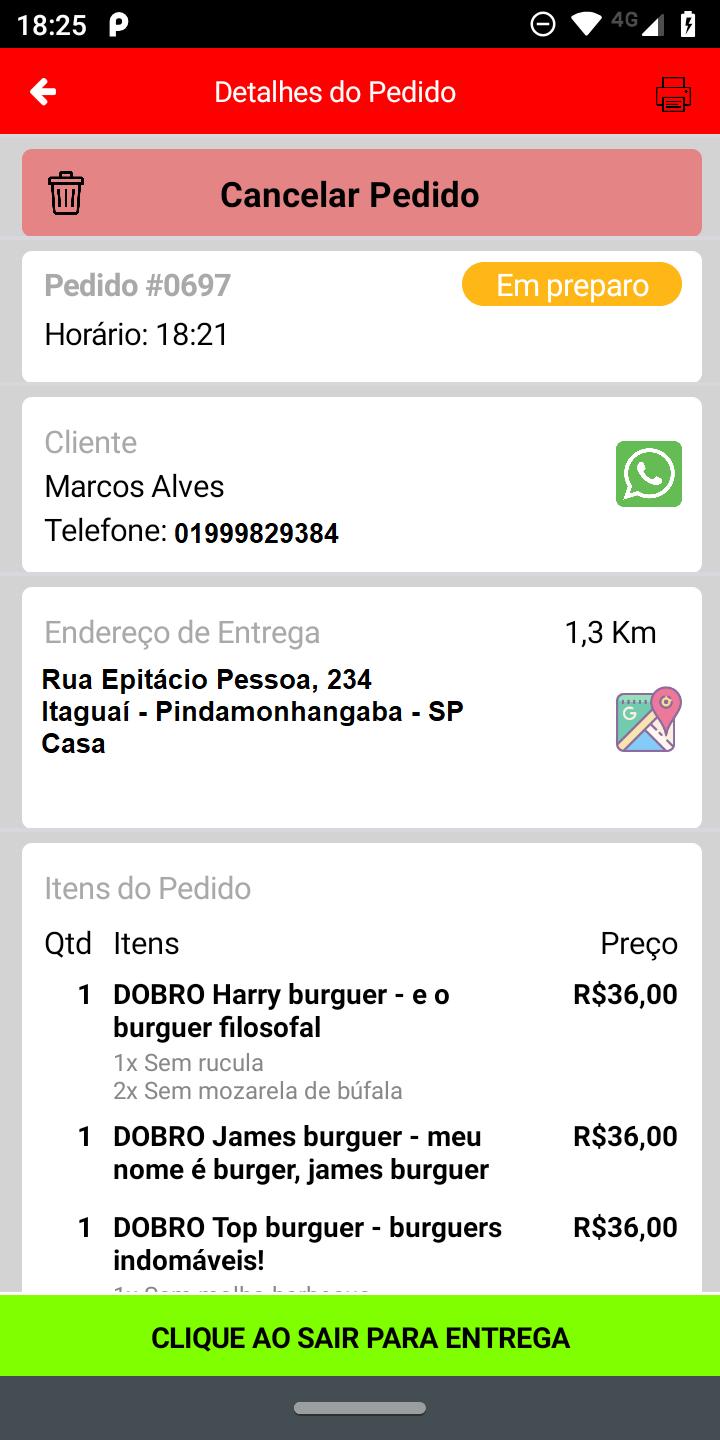720x1440 pixels.
Task: Print the order with the printer icon
Action: 673,93
